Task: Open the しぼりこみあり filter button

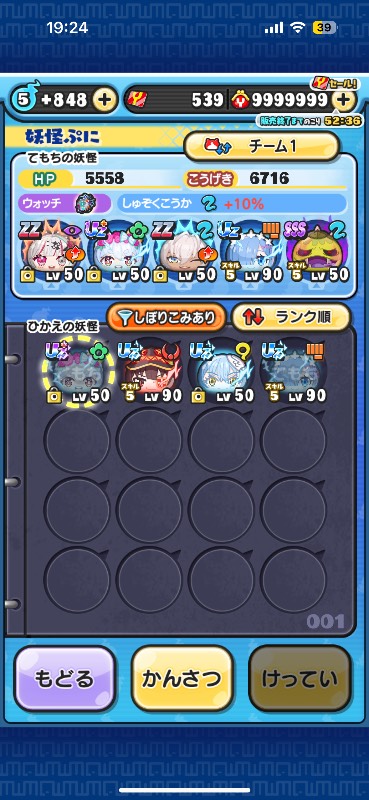Action: [x=166, y=318]
